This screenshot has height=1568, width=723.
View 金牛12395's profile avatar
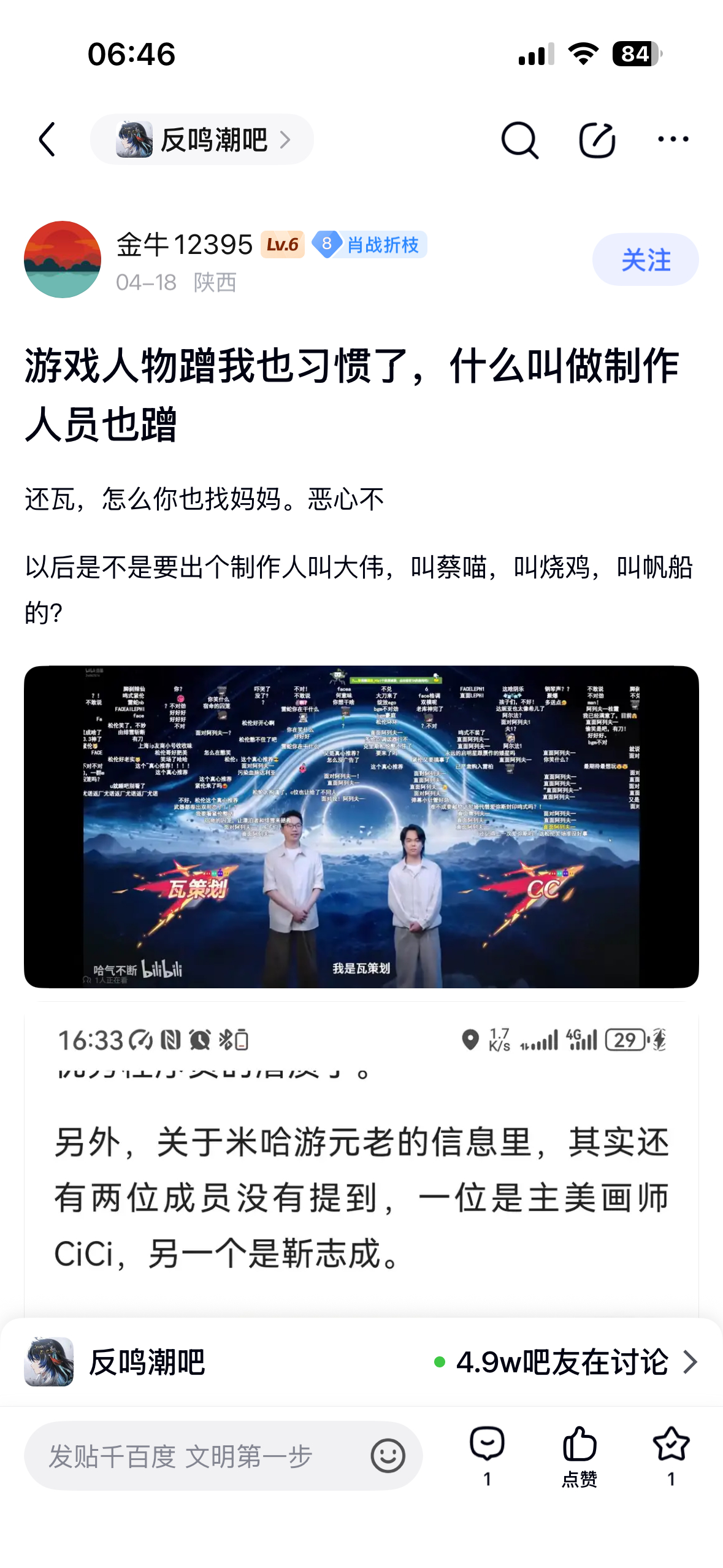coord(63,259)
